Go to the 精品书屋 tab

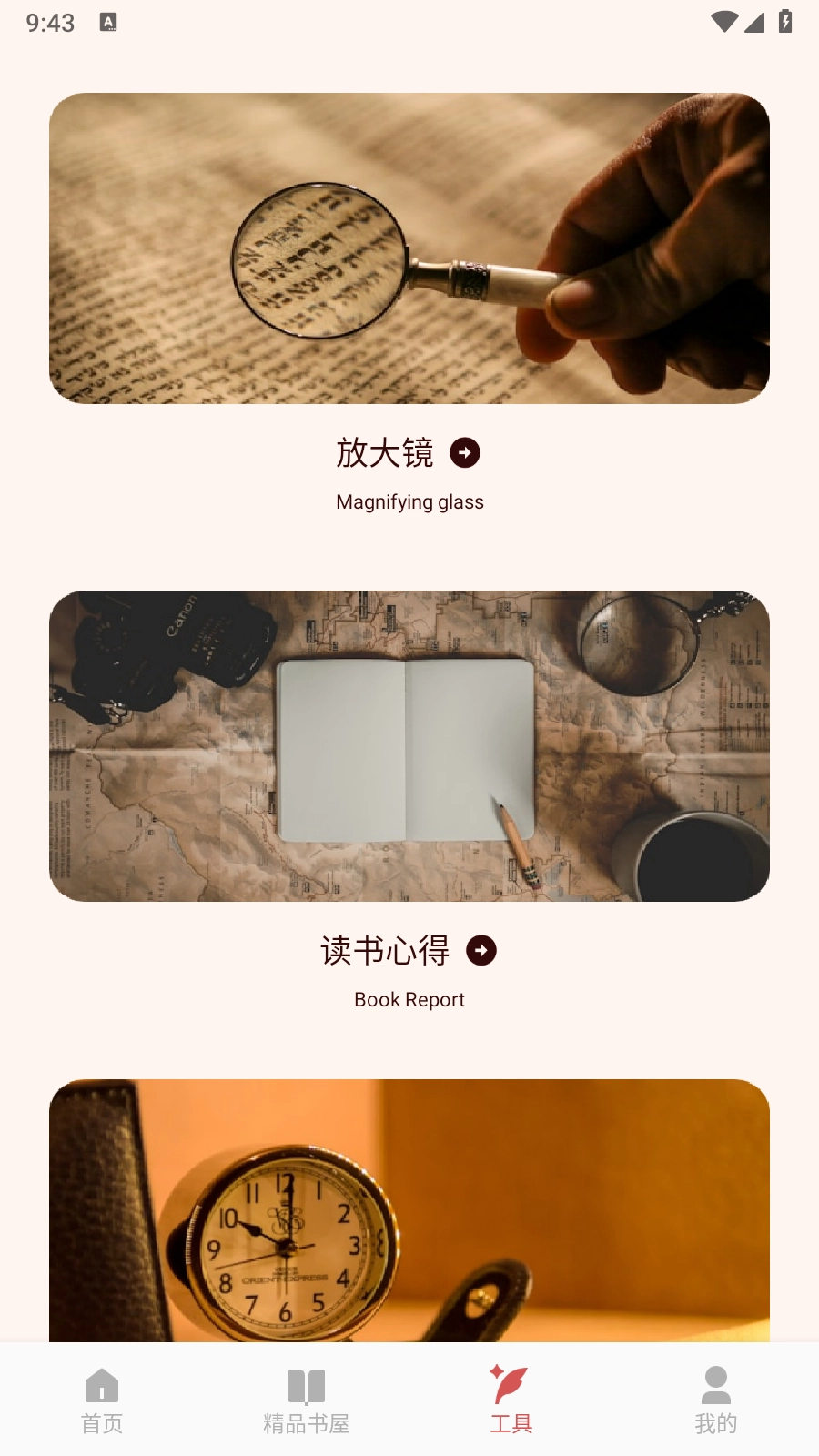tap(307, 1401)
